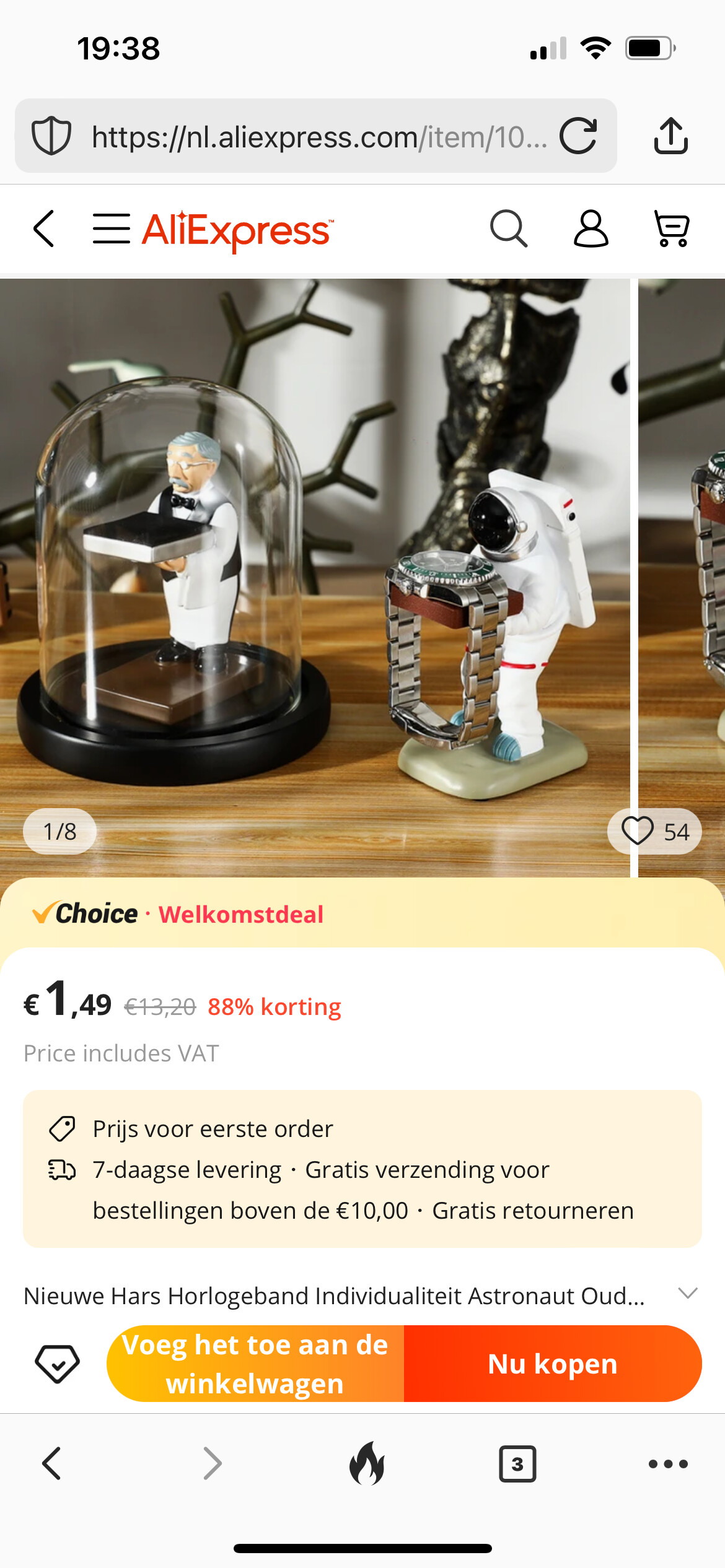Image resolution: width=725 pixels, height=1568 pixels.
Task: Share the page via browser share icon
Action: coord(671,136)
